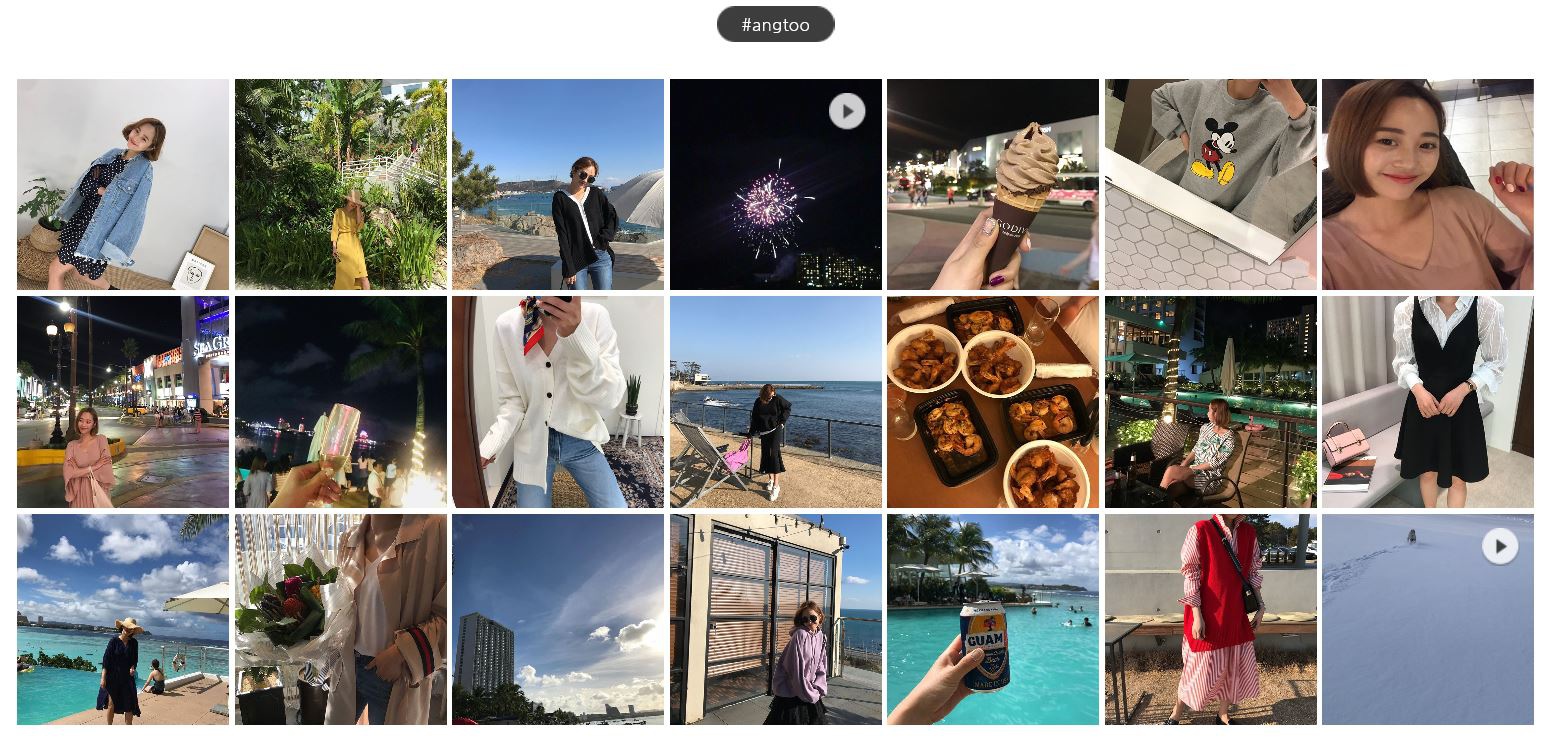
Task: View the chocolate ice cream cone photo
Action: (992, 185)
